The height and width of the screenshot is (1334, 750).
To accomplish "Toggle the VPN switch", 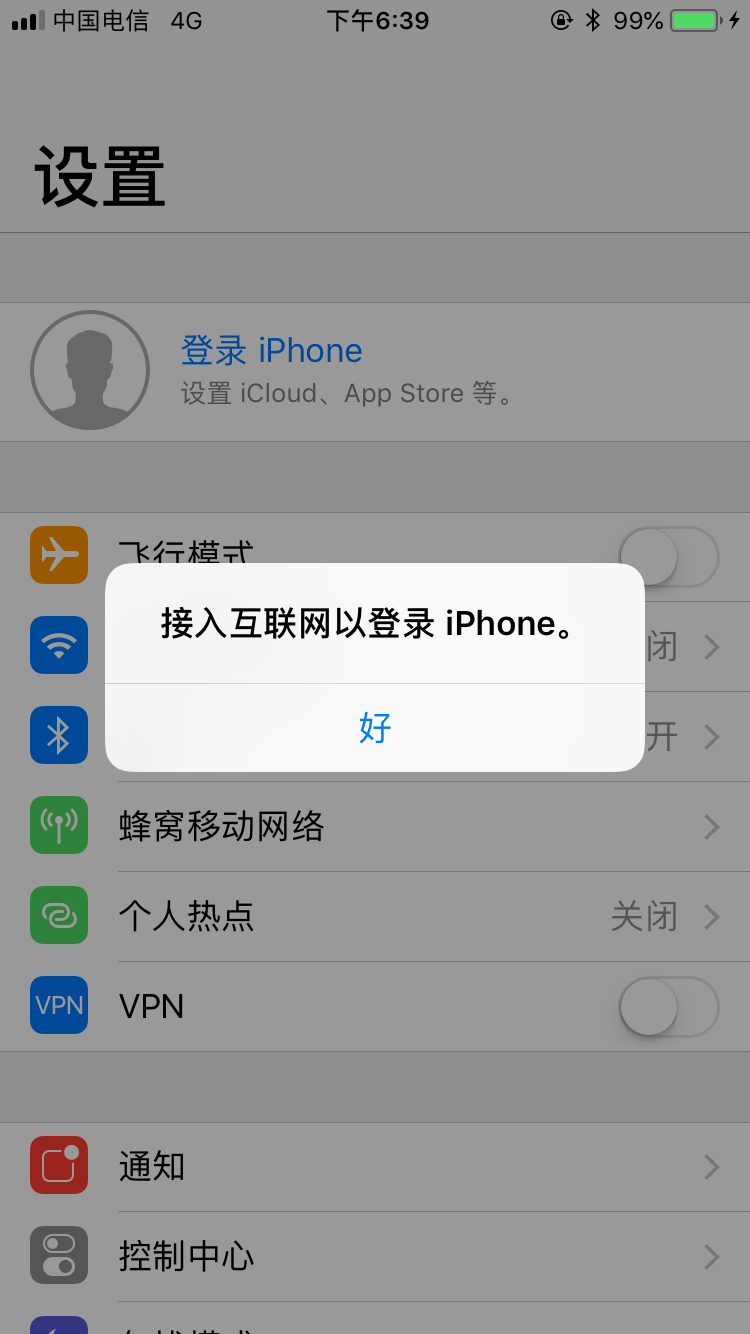I will 668,1007.
